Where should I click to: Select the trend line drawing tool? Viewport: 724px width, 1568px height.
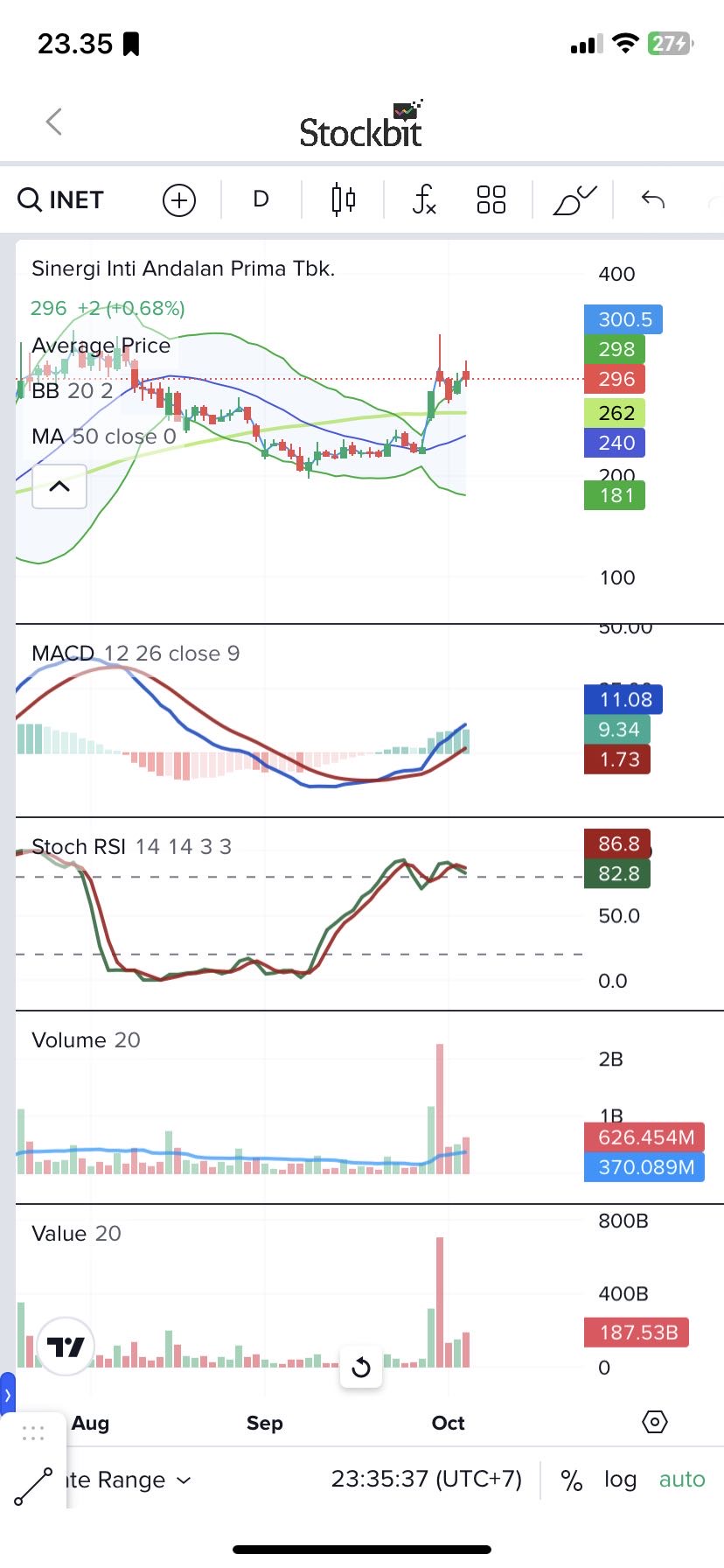33,1487
